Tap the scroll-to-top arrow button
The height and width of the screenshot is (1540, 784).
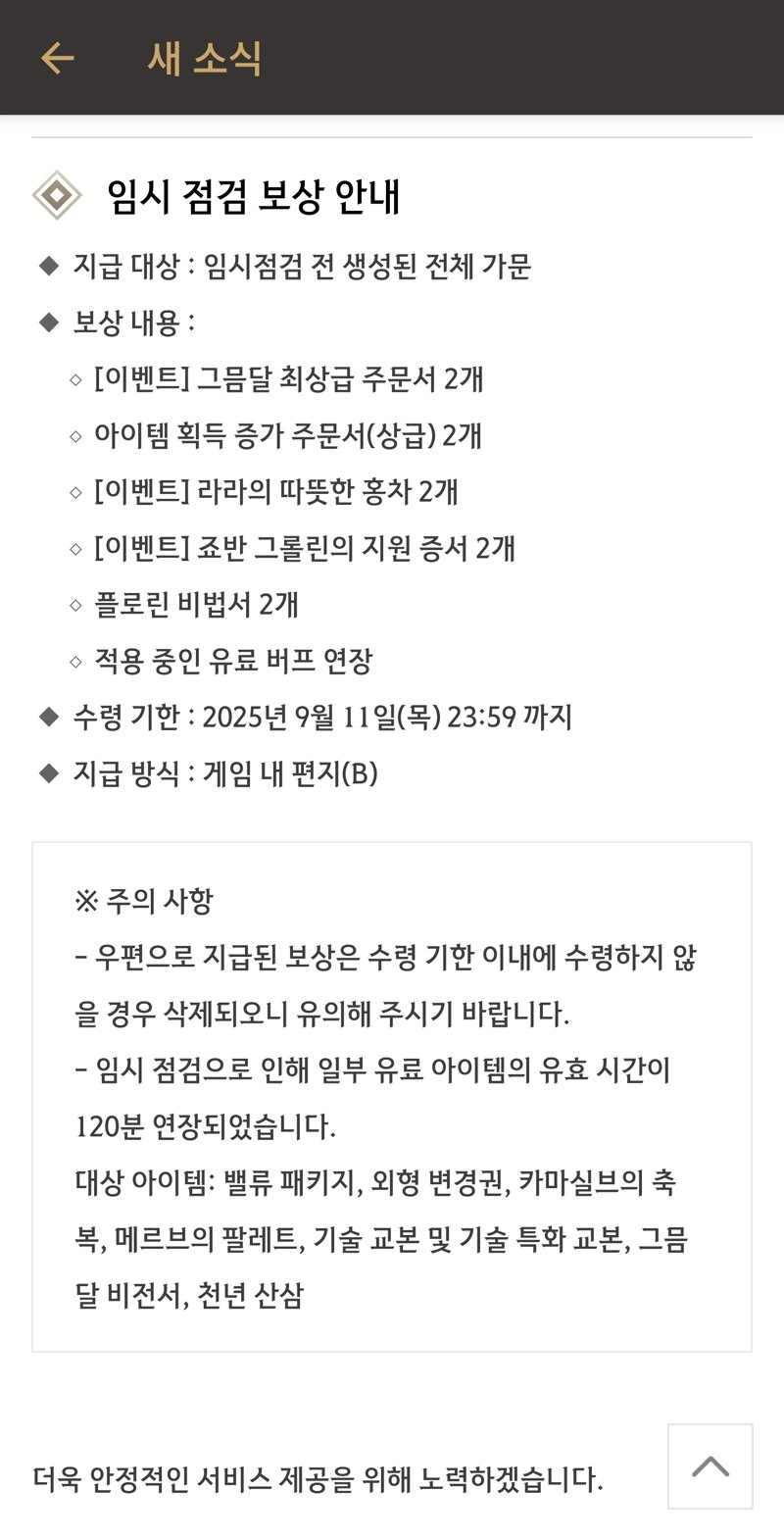pyautogui.click(x=710, y=1466)
